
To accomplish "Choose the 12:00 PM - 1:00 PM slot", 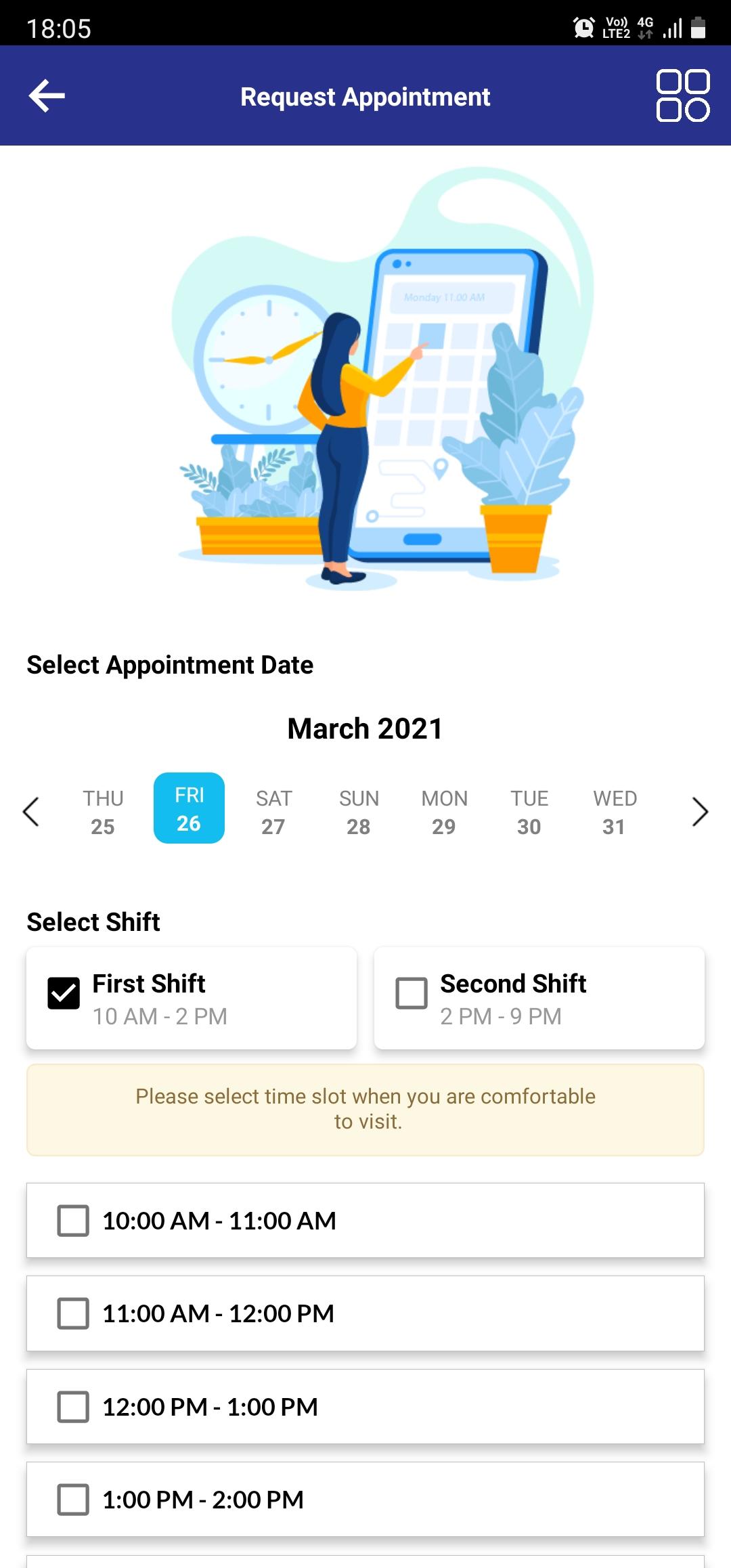I will click(x=73, y=1407).
